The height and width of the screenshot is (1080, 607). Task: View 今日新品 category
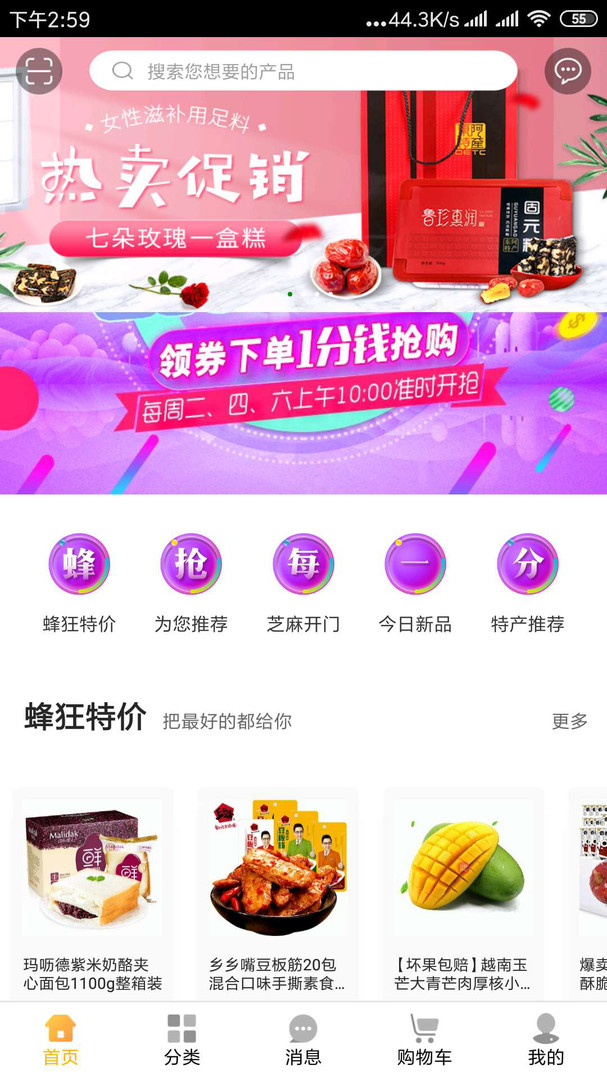point(415,582)
